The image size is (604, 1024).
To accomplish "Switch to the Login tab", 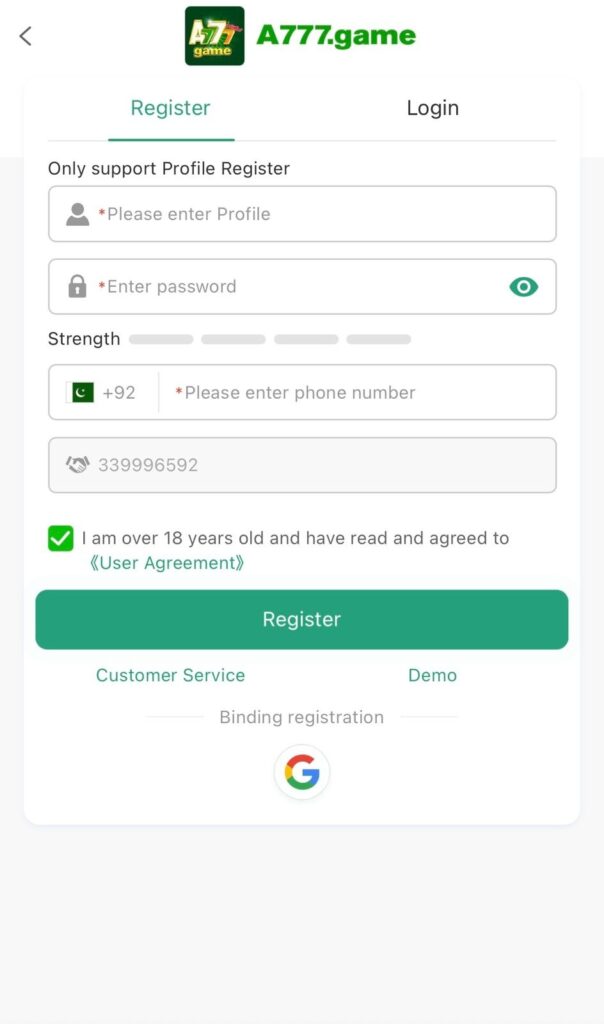I will pyautogui.click(x=432, y=108).
